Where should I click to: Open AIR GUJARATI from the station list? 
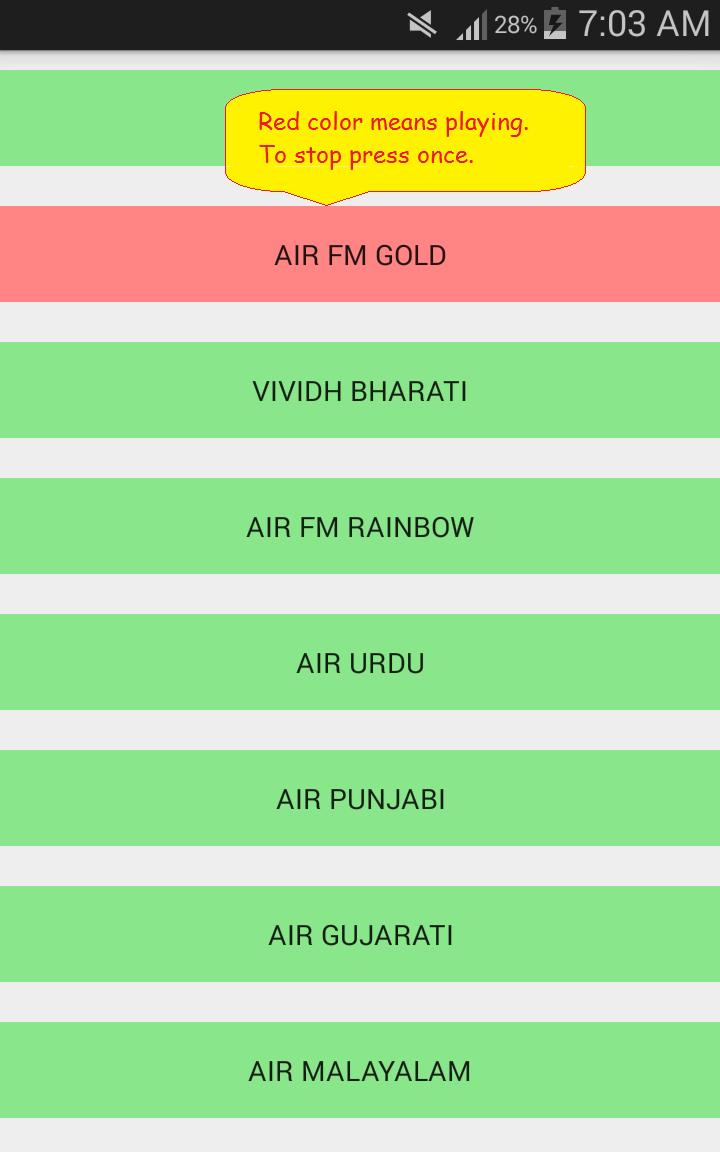point(360,934)
